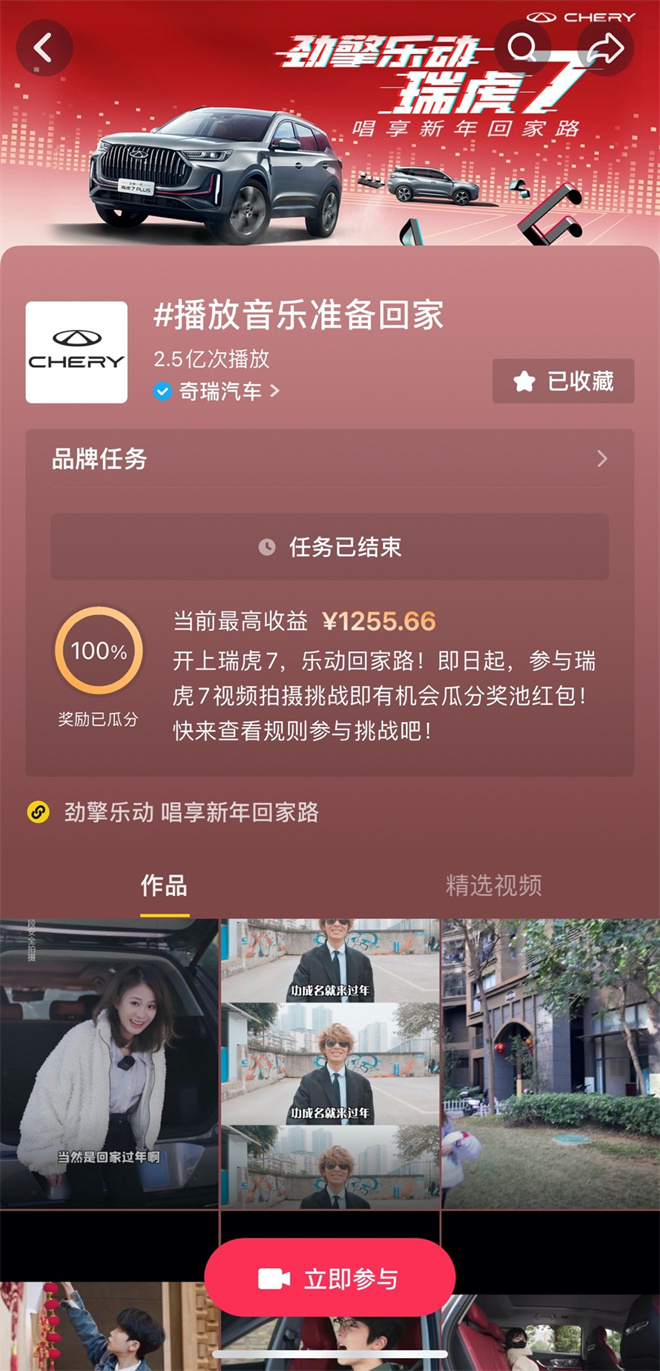Image resolution: width=660 pixels, height=1371 pixels.
Task: Open the 奇瑞汽车 brand profile link
Action: [217, 391]
